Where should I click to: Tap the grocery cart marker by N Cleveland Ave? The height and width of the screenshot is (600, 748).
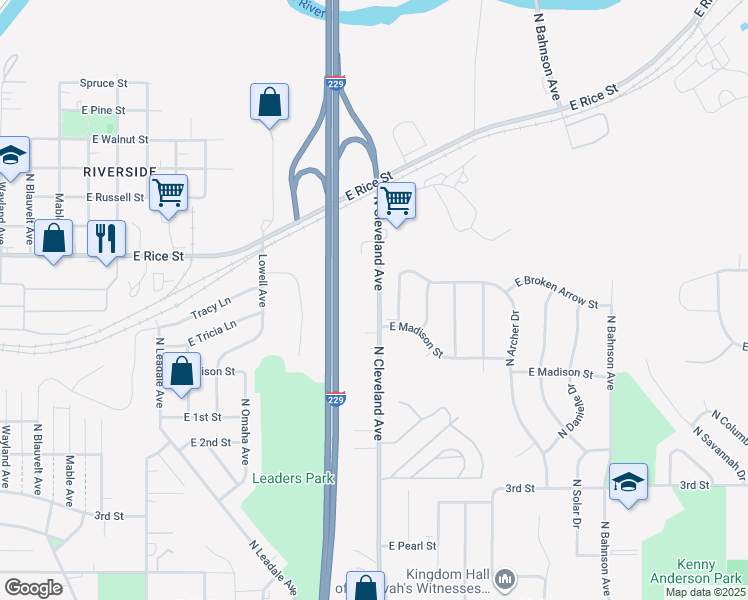pos(397,200)
